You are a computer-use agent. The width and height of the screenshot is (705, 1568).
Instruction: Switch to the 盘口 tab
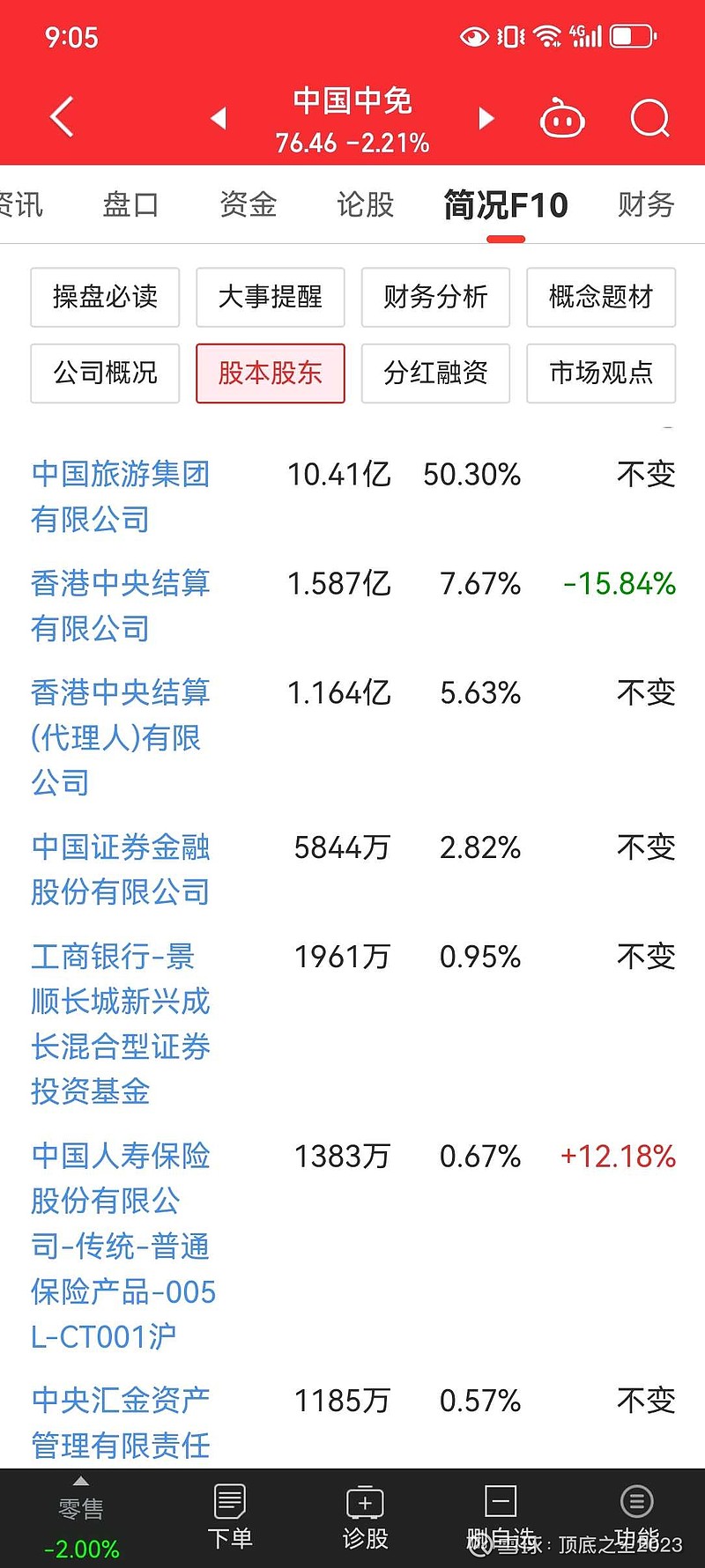click(x=130, y=205)
